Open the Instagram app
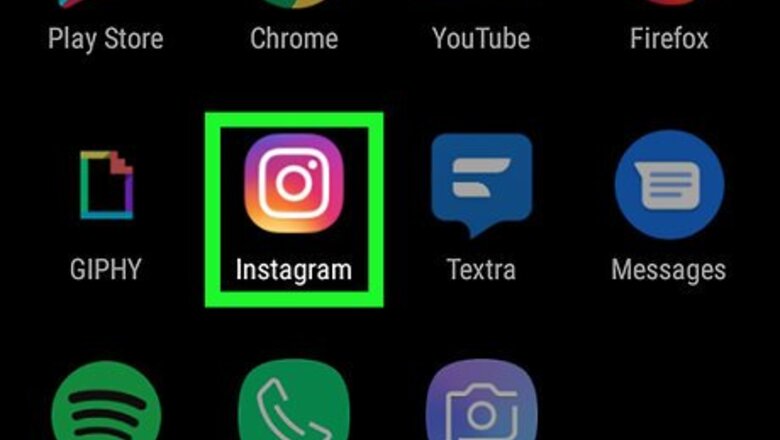The height and width of the screenshot is (440, 780). [x=294, y=183]
